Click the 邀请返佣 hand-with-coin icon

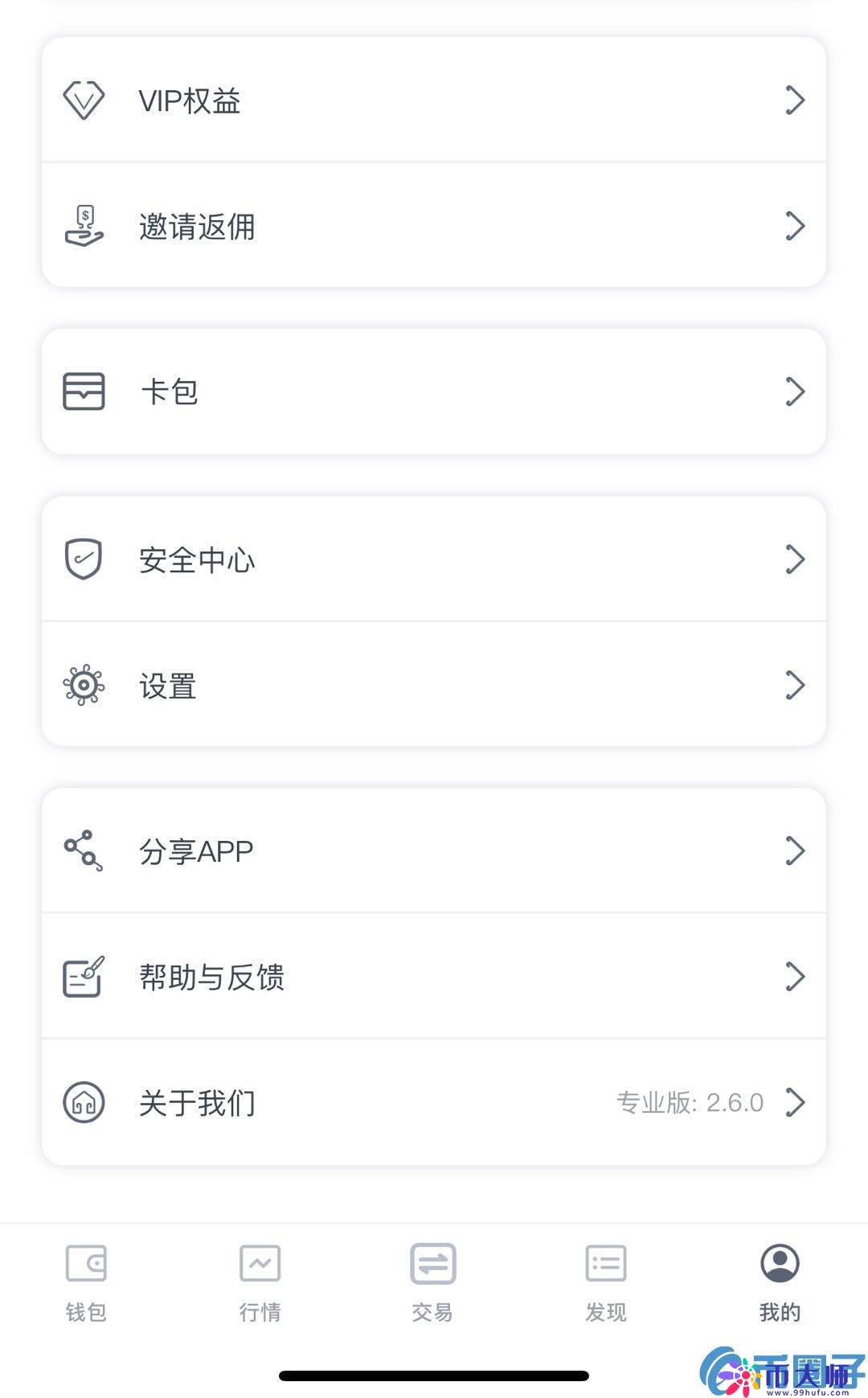(83, 226)
